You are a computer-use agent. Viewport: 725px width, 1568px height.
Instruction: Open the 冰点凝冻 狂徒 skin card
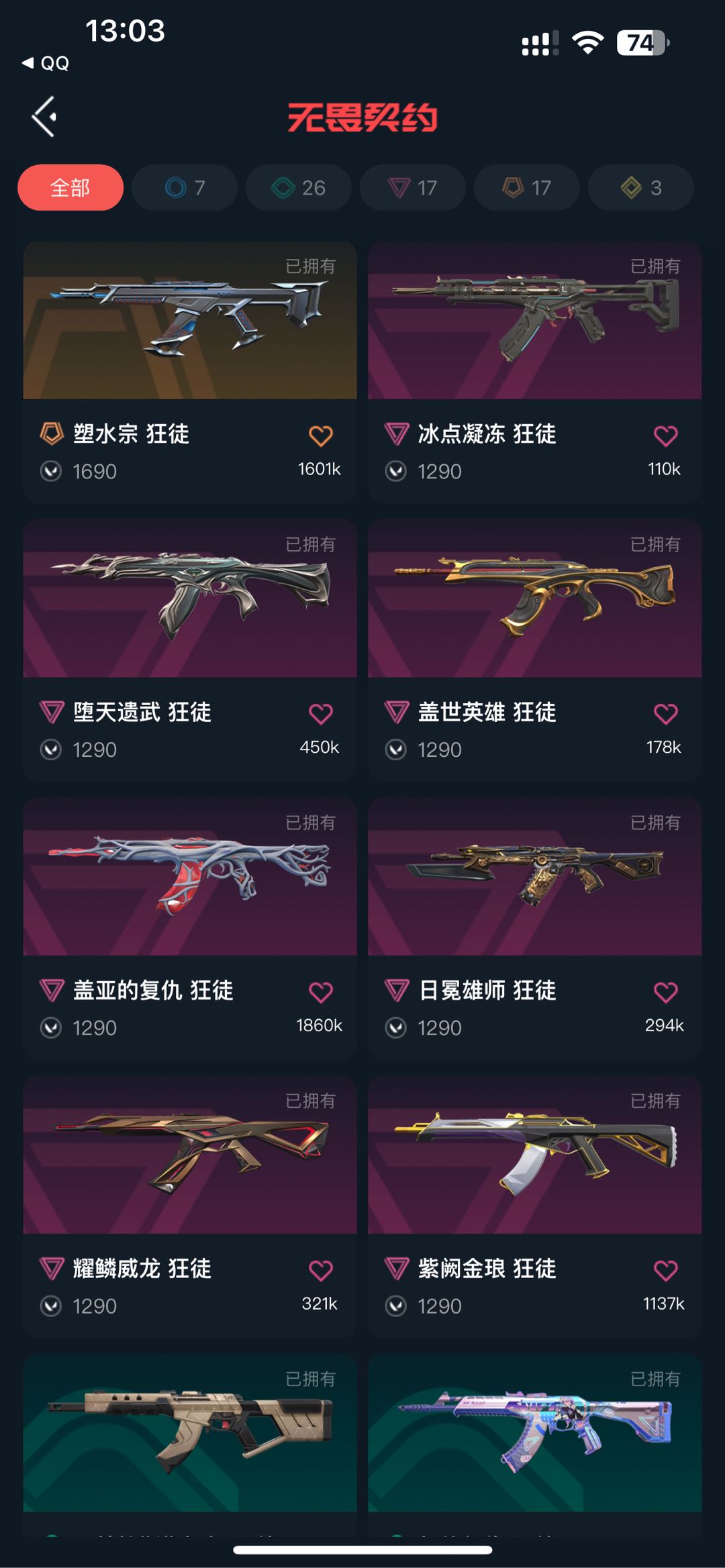click(534, 322)
